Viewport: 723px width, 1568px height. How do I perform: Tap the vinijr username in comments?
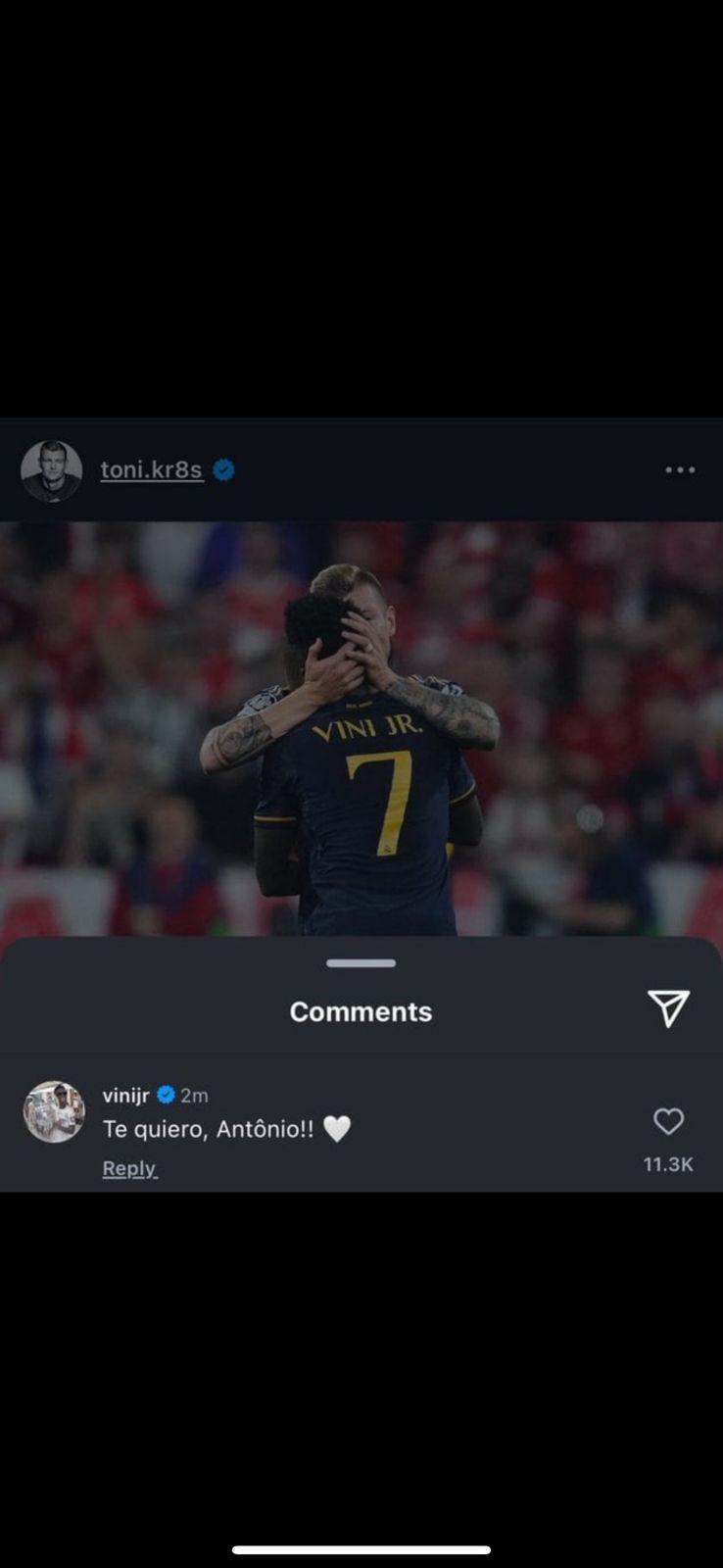pyautogui.click(x=125, y=1095)
